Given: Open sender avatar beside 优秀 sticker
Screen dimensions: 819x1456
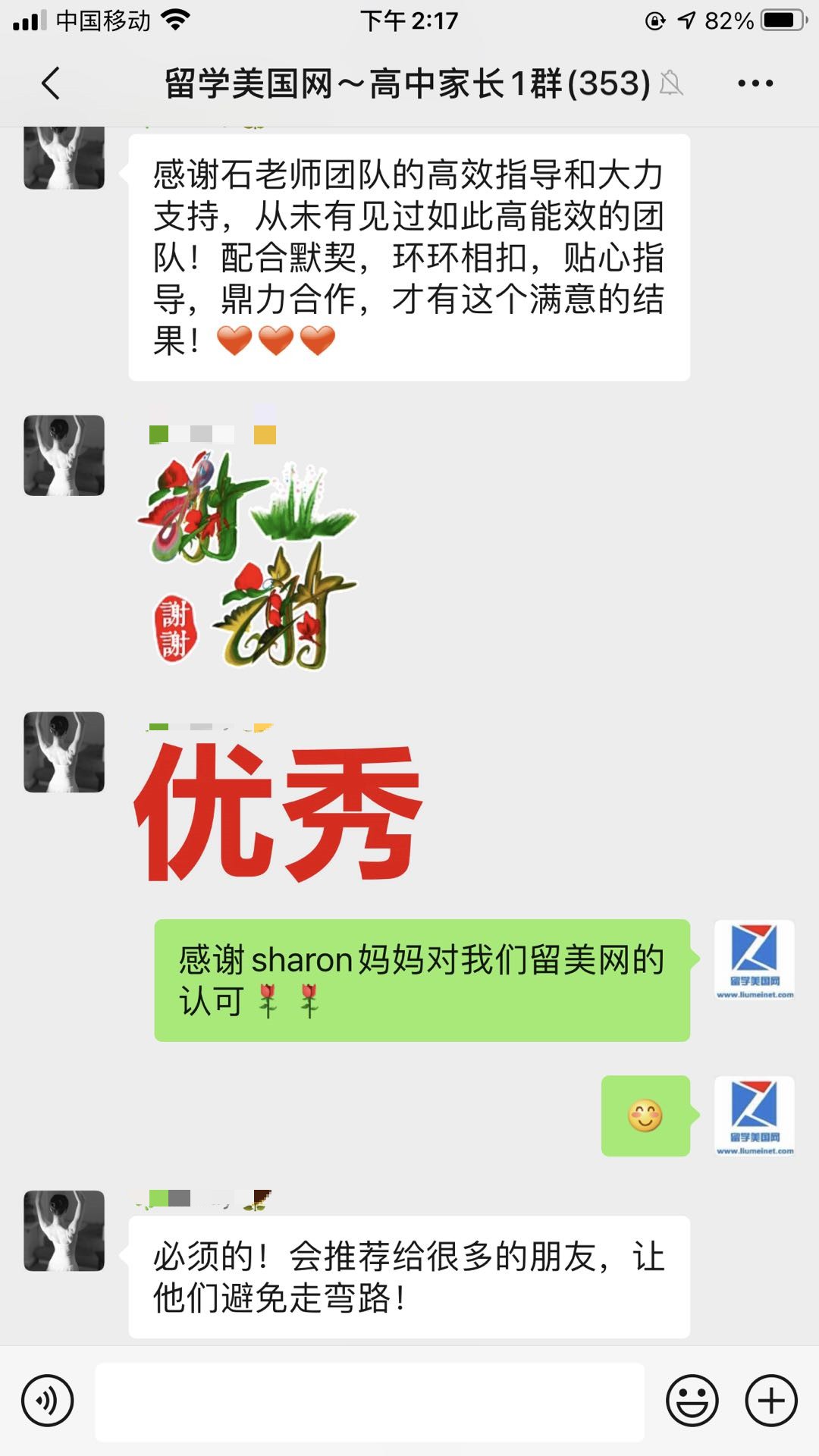Looking at the screenshot, I should (64, 752).
